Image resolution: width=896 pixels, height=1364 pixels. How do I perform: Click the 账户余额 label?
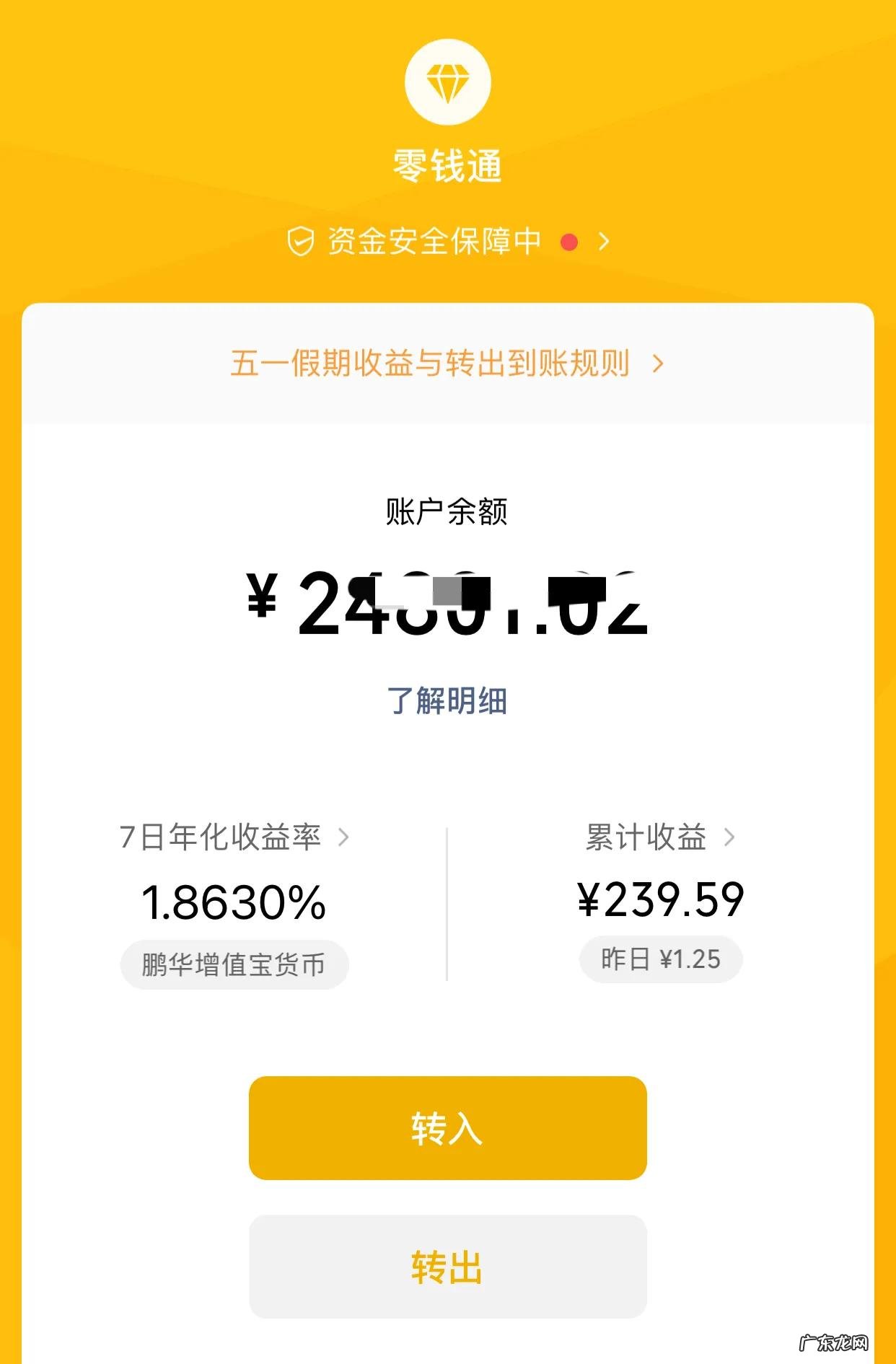pos(447,509)
